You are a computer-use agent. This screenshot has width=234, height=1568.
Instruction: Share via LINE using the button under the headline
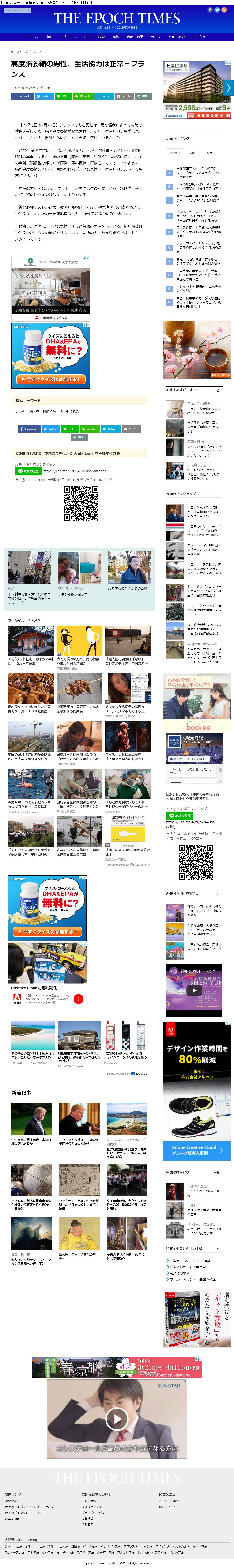click(63, 96)
